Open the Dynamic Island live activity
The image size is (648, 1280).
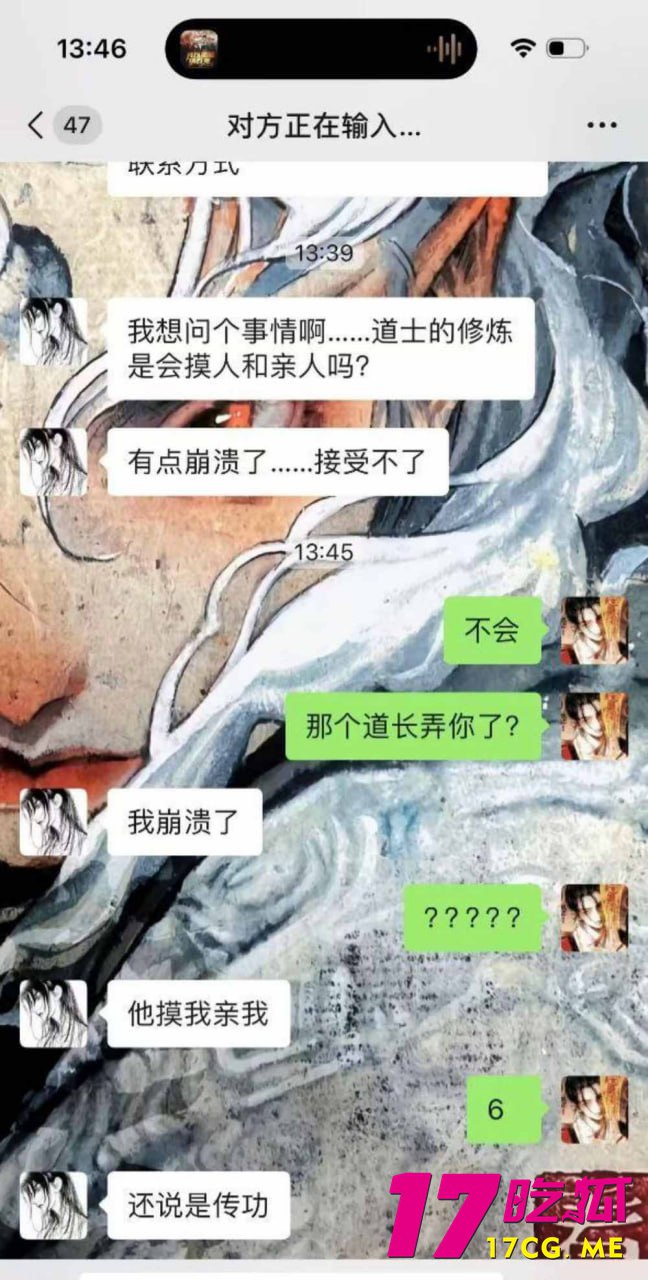coord(321,49)
